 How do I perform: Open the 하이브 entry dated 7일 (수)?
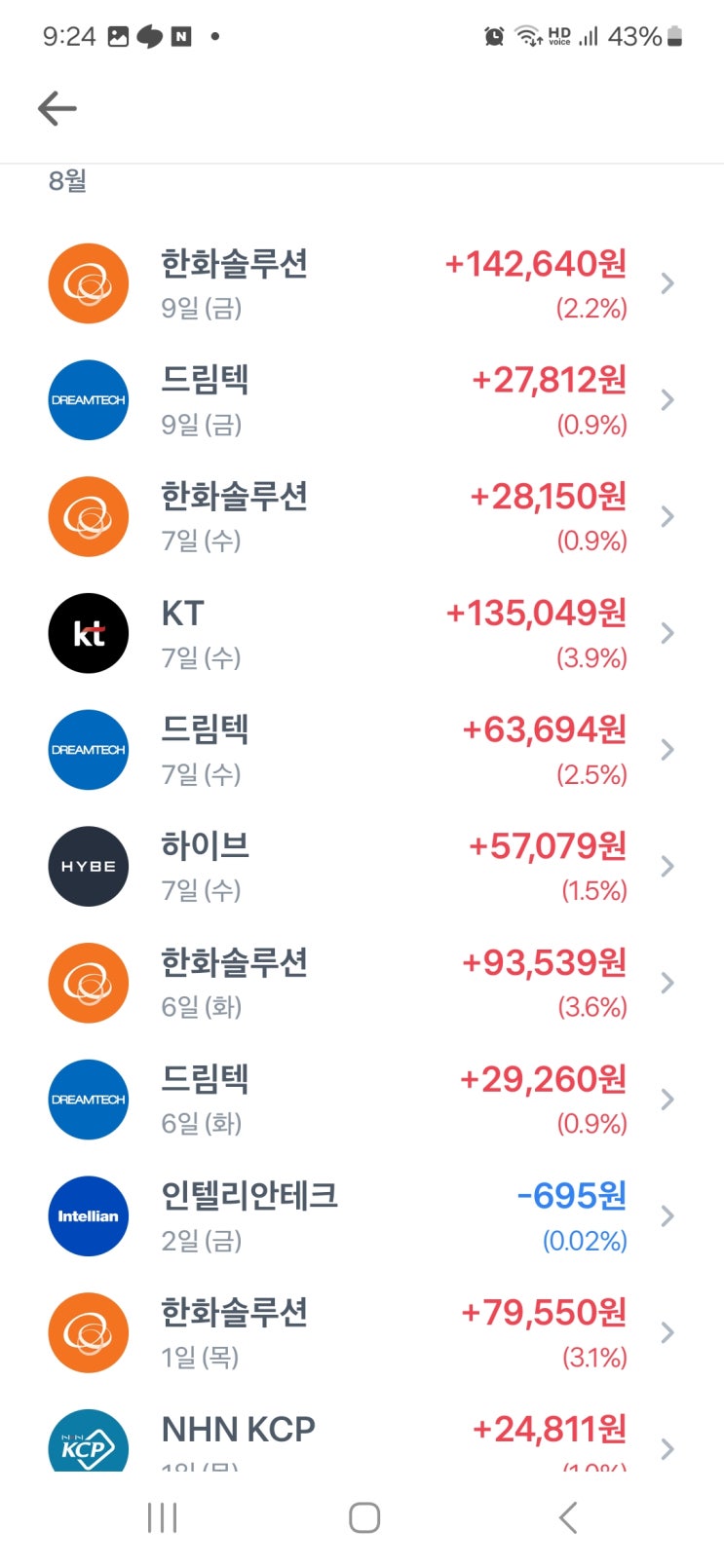click(361, 867)
